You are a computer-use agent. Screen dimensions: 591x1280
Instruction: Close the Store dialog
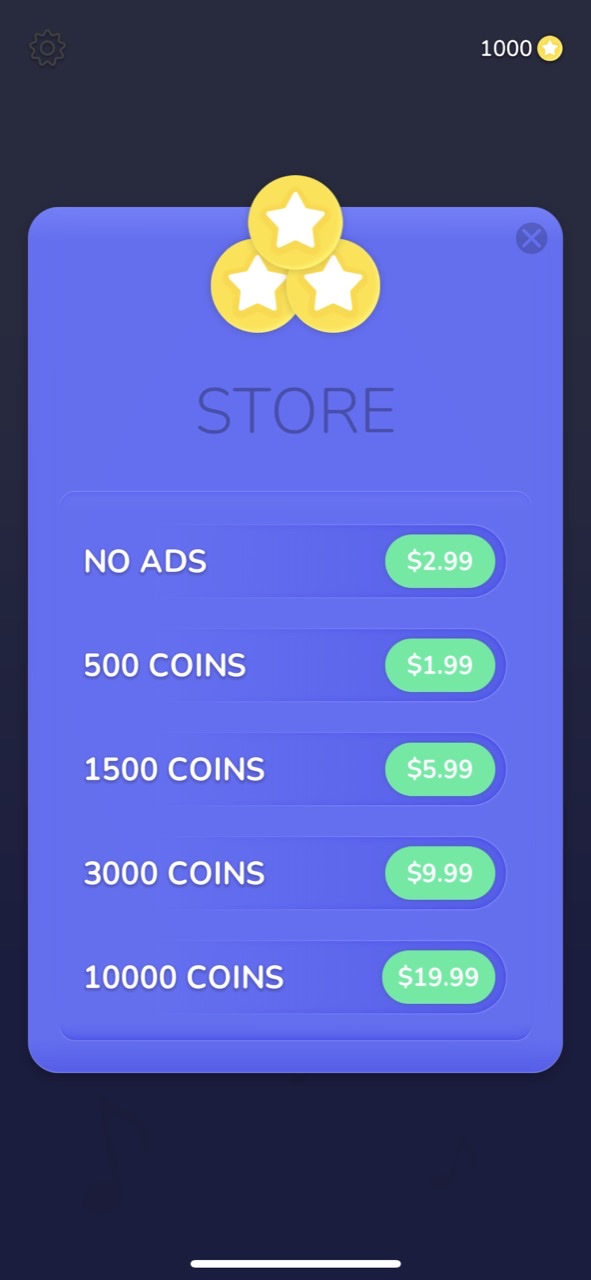(531, 238)
